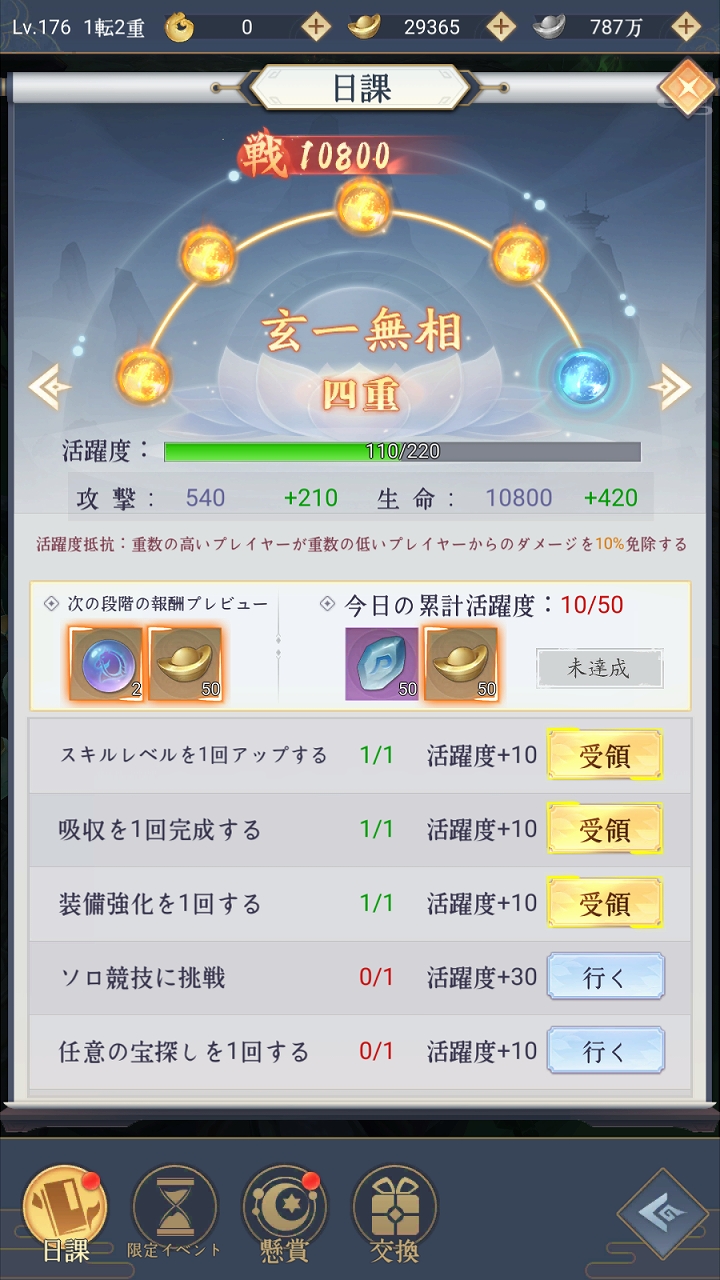
Task: Add more gold ingots
Action: click(x=501, y=27)
